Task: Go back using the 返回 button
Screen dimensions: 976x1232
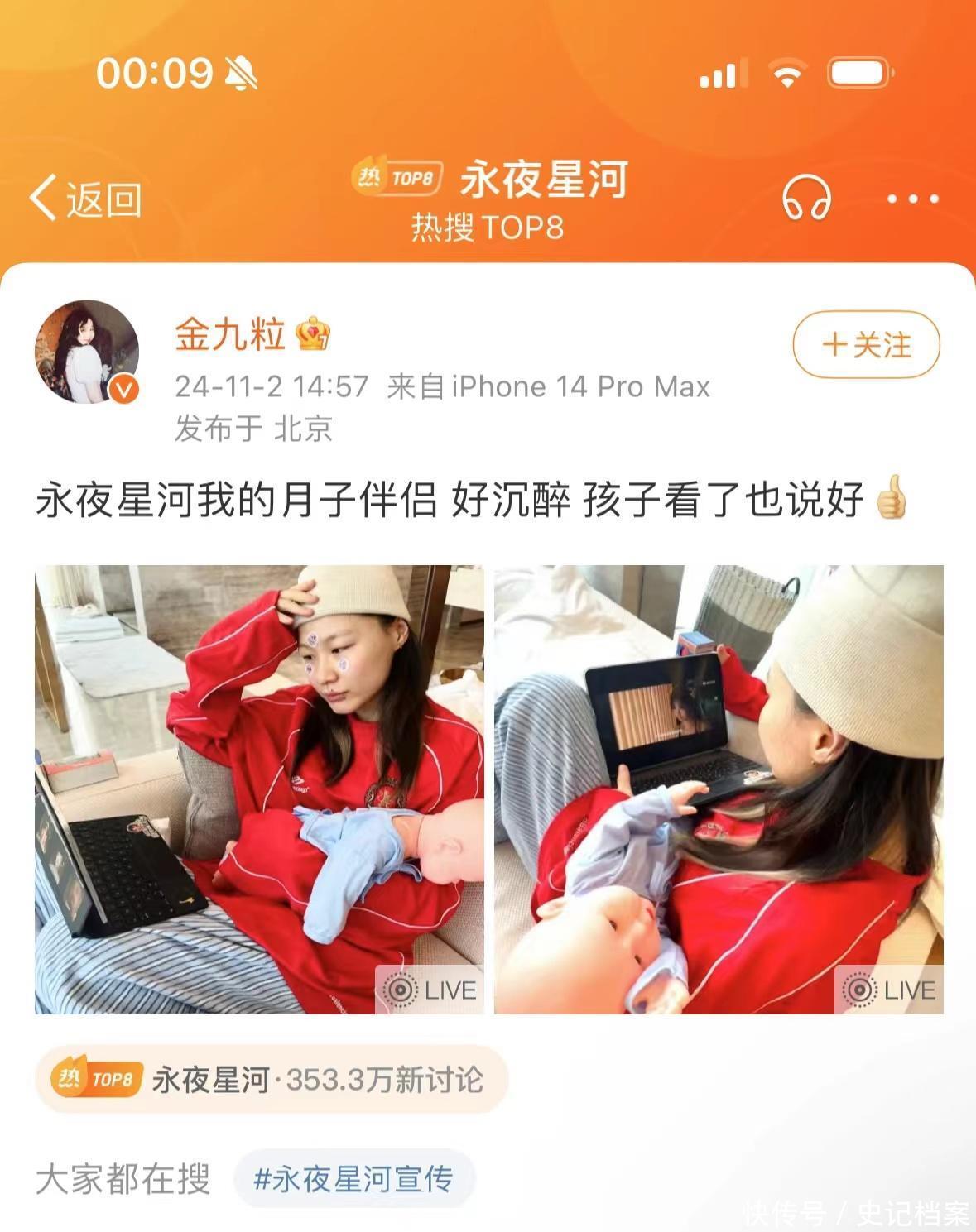Action: coord(86,199)
